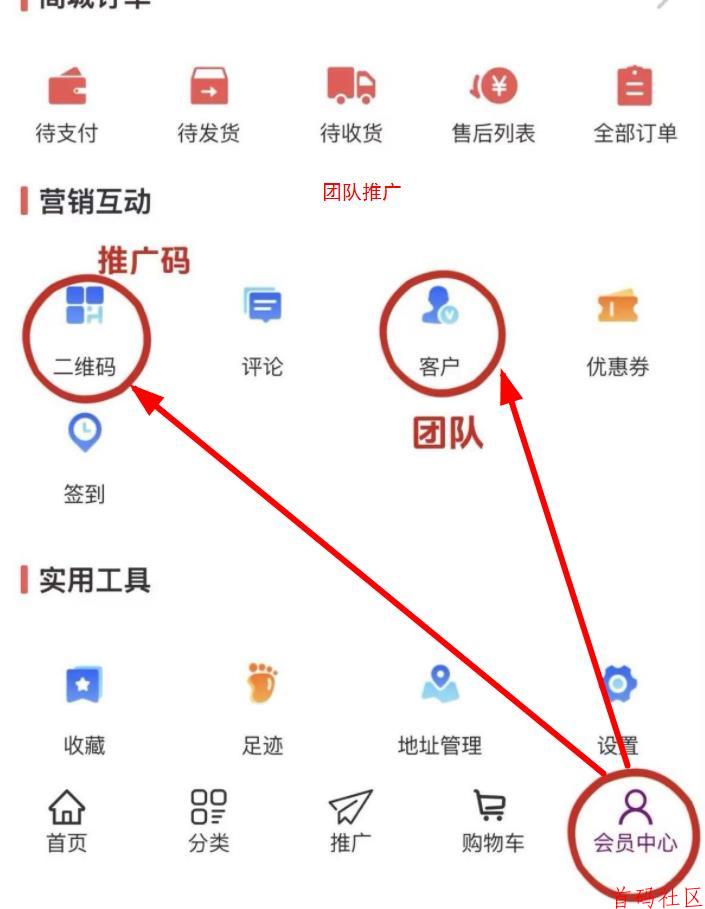The height and width of the screenshot is (909, 705).
Task: View 全部订单 all orders
Action: coord(635,105)
